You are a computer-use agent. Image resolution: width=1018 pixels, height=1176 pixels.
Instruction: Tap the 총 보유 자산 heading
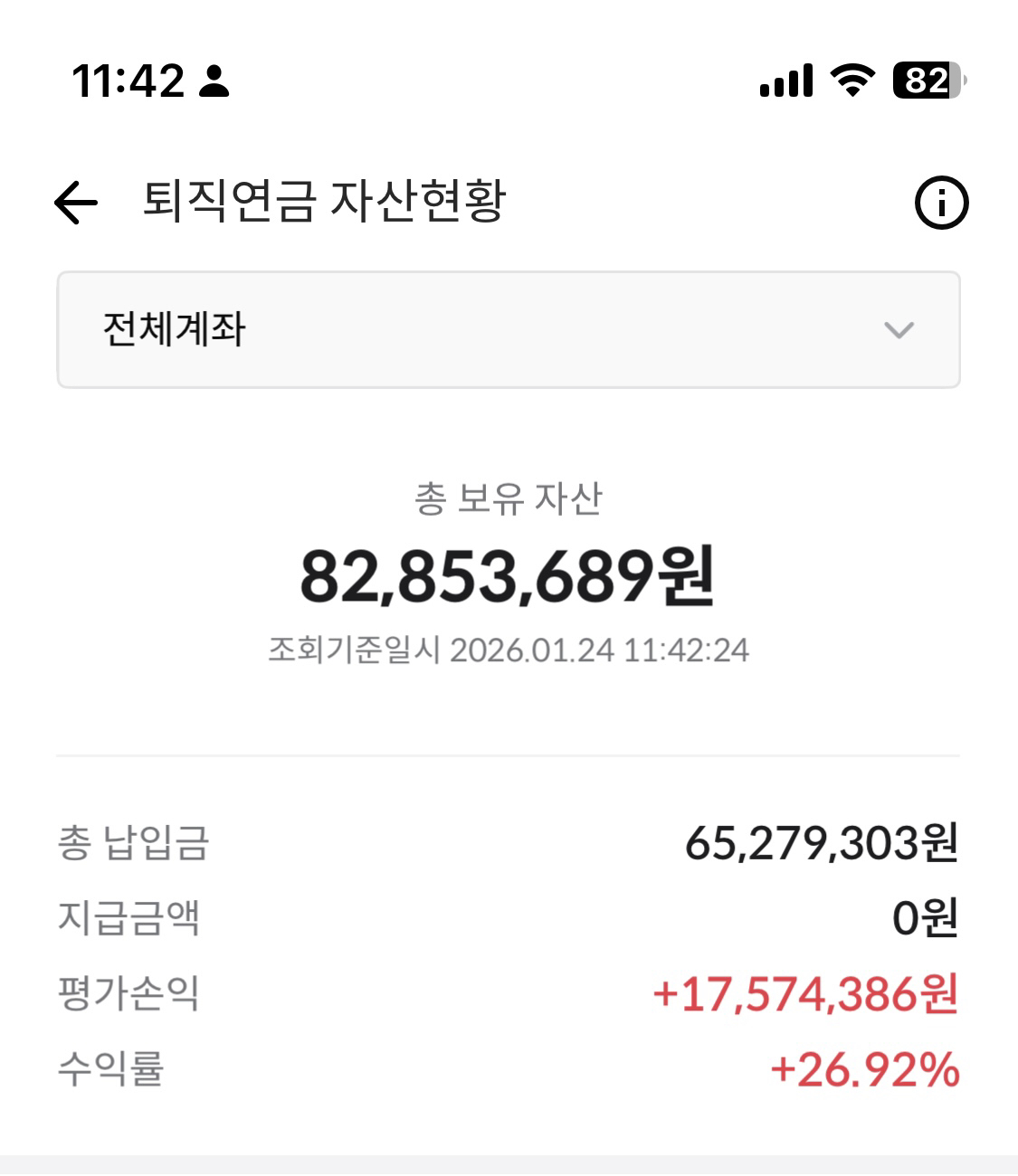(x=509, y=494)
